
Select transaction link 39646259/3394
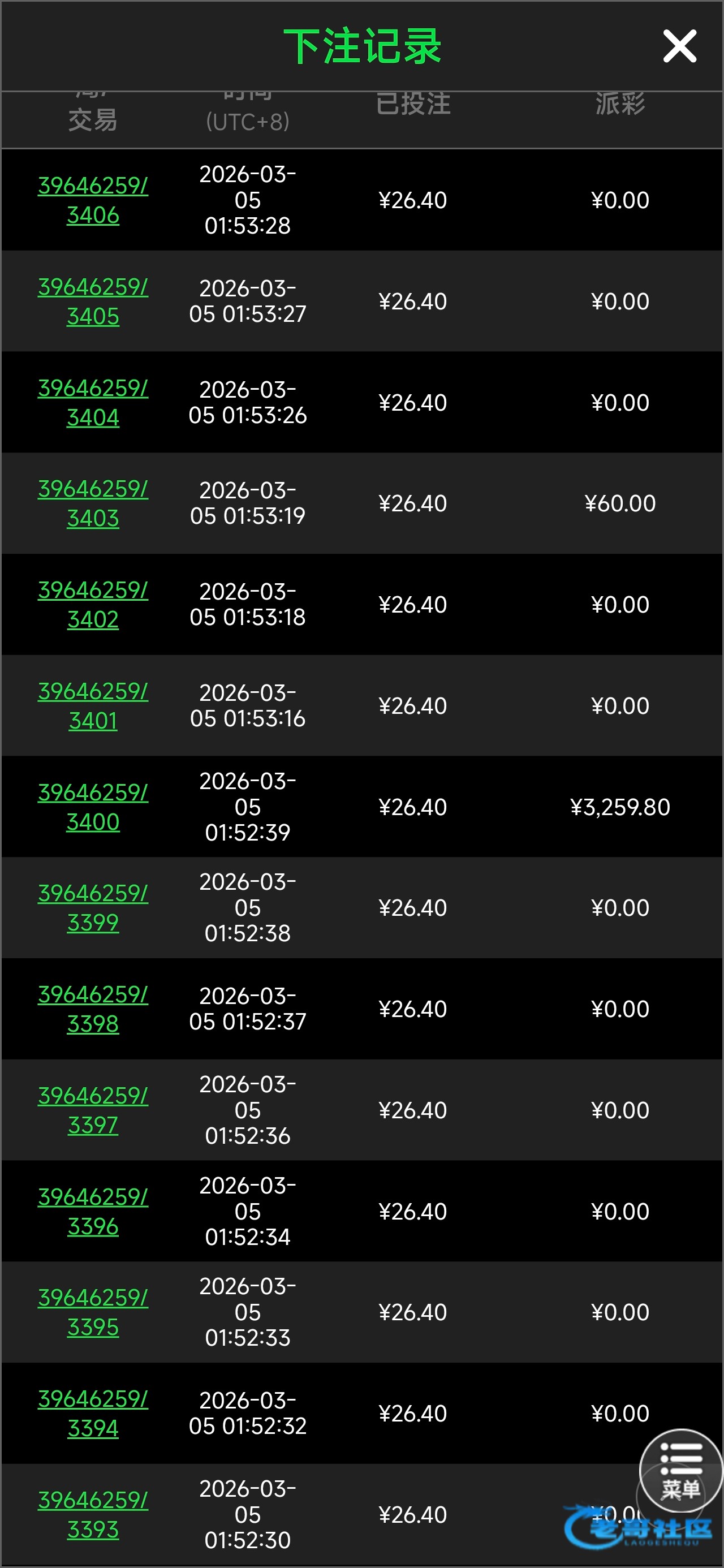93,1413
